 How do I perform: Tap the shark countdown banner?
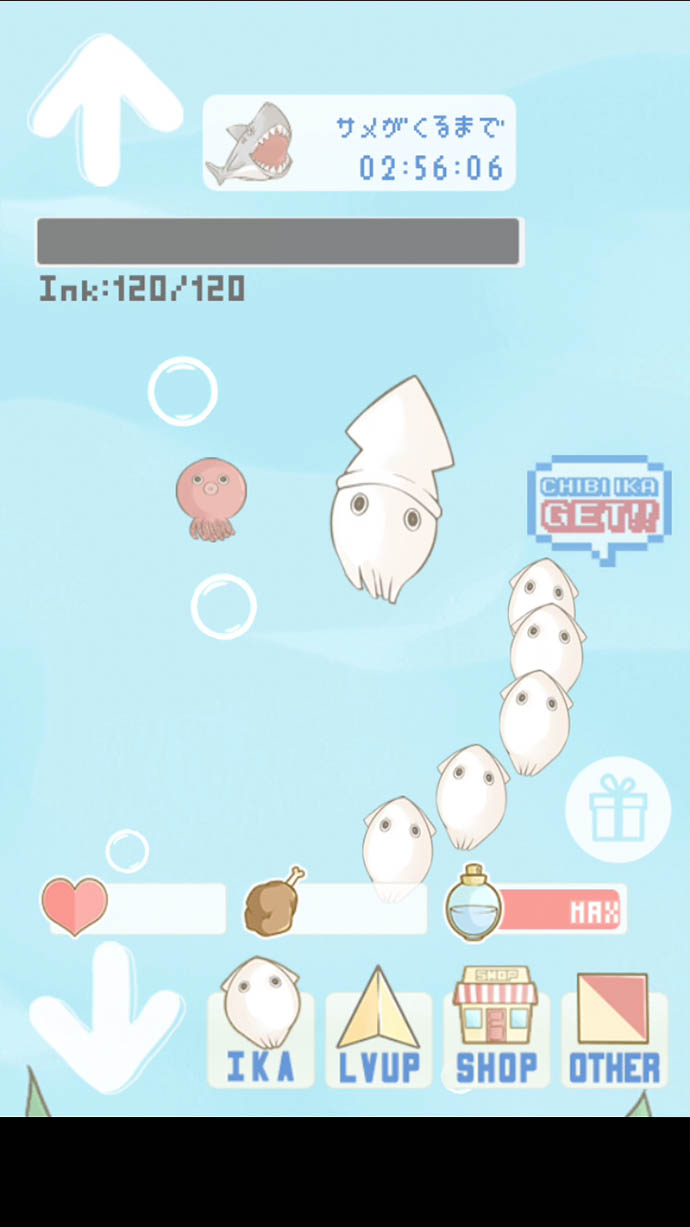click(x=360, y=143)
